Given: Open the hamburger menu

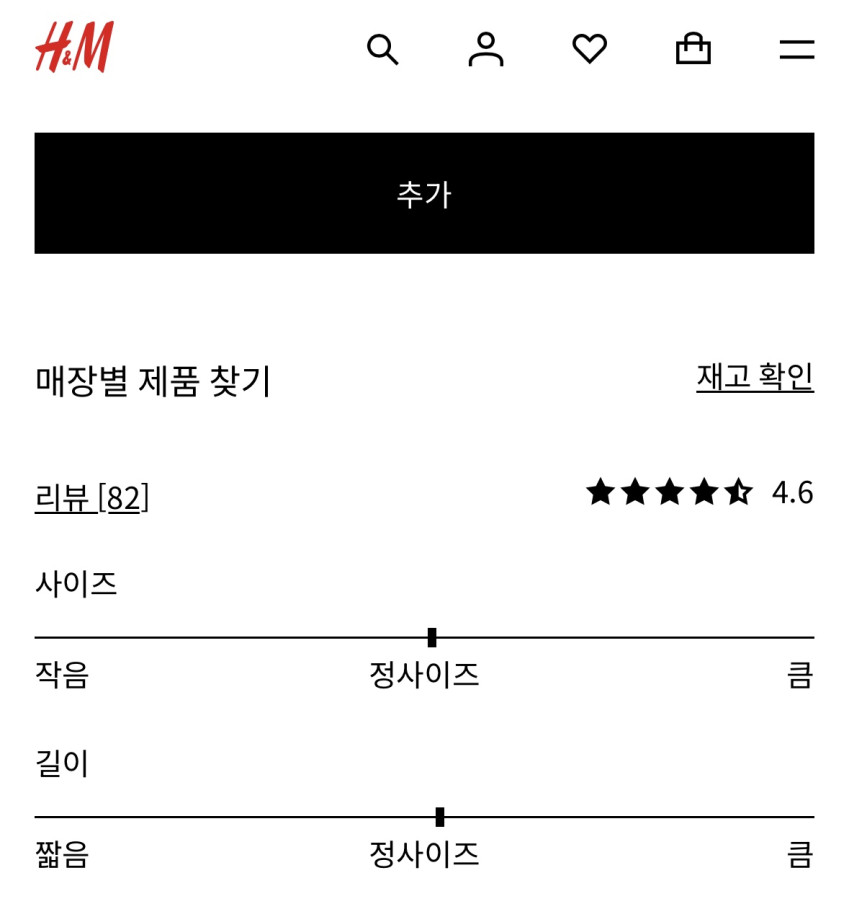Looking at the screenshot, I should point(796,49).
